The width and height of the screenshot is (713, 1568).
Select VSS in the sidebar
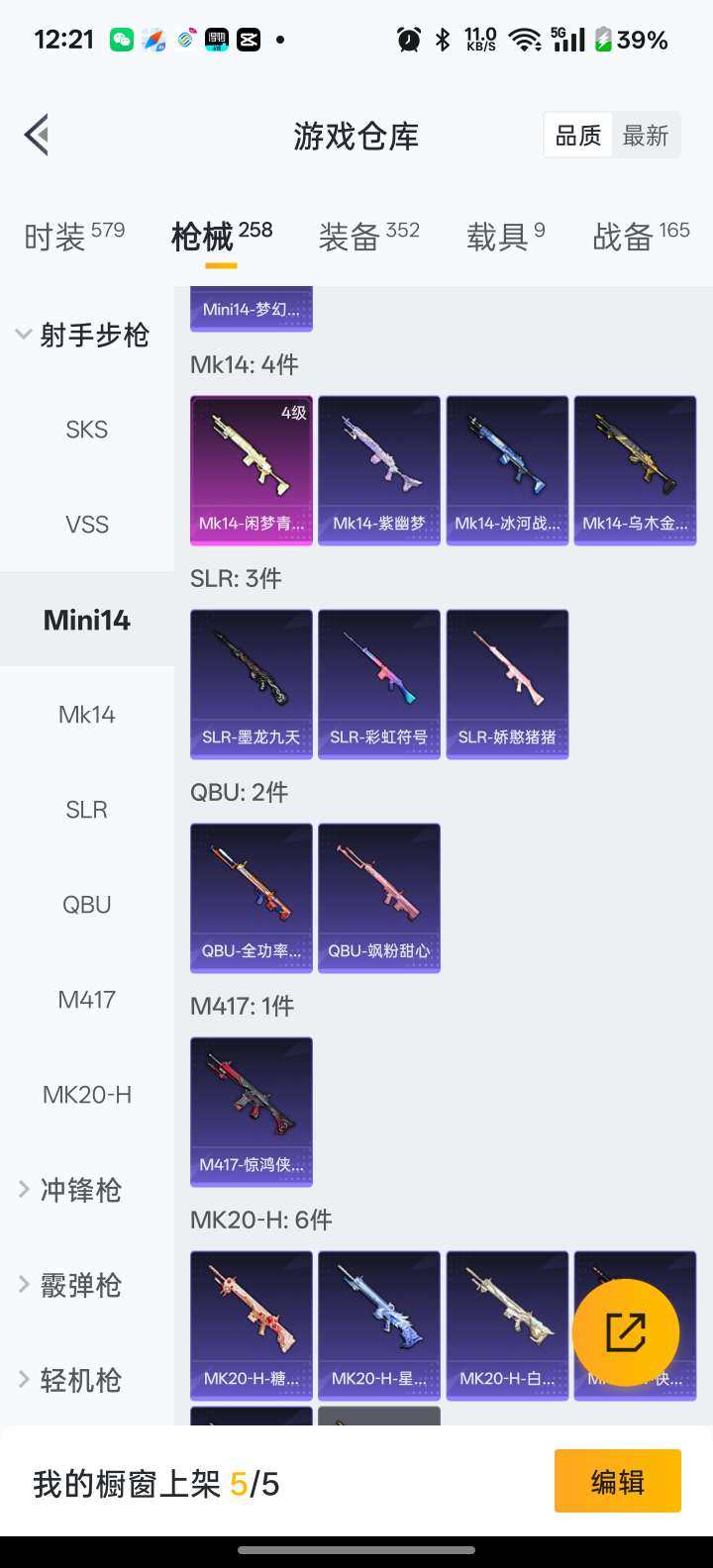point(87,525)
